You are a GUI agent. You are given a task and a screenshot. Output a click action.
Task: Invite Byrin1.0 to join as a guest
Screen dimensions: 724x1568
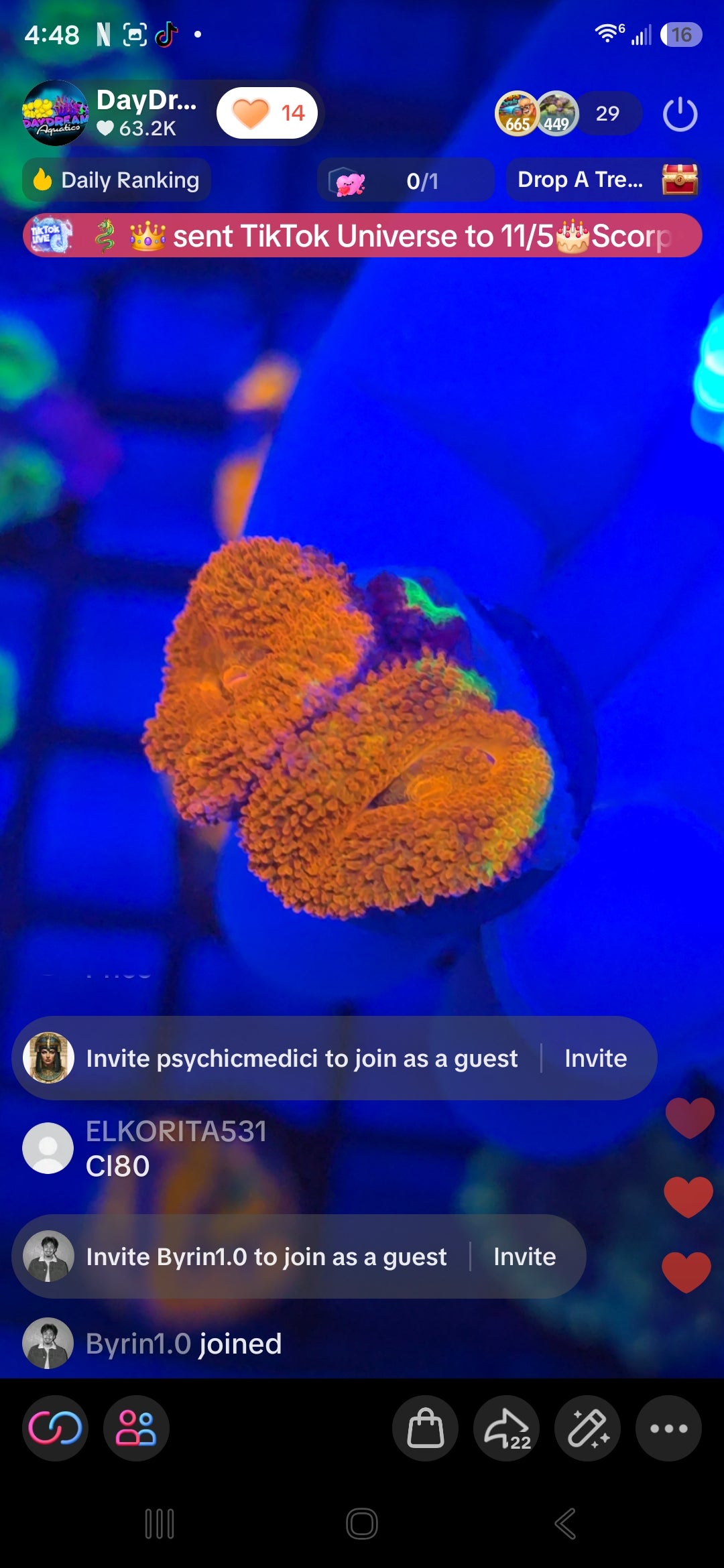[x=524, y=1256]
